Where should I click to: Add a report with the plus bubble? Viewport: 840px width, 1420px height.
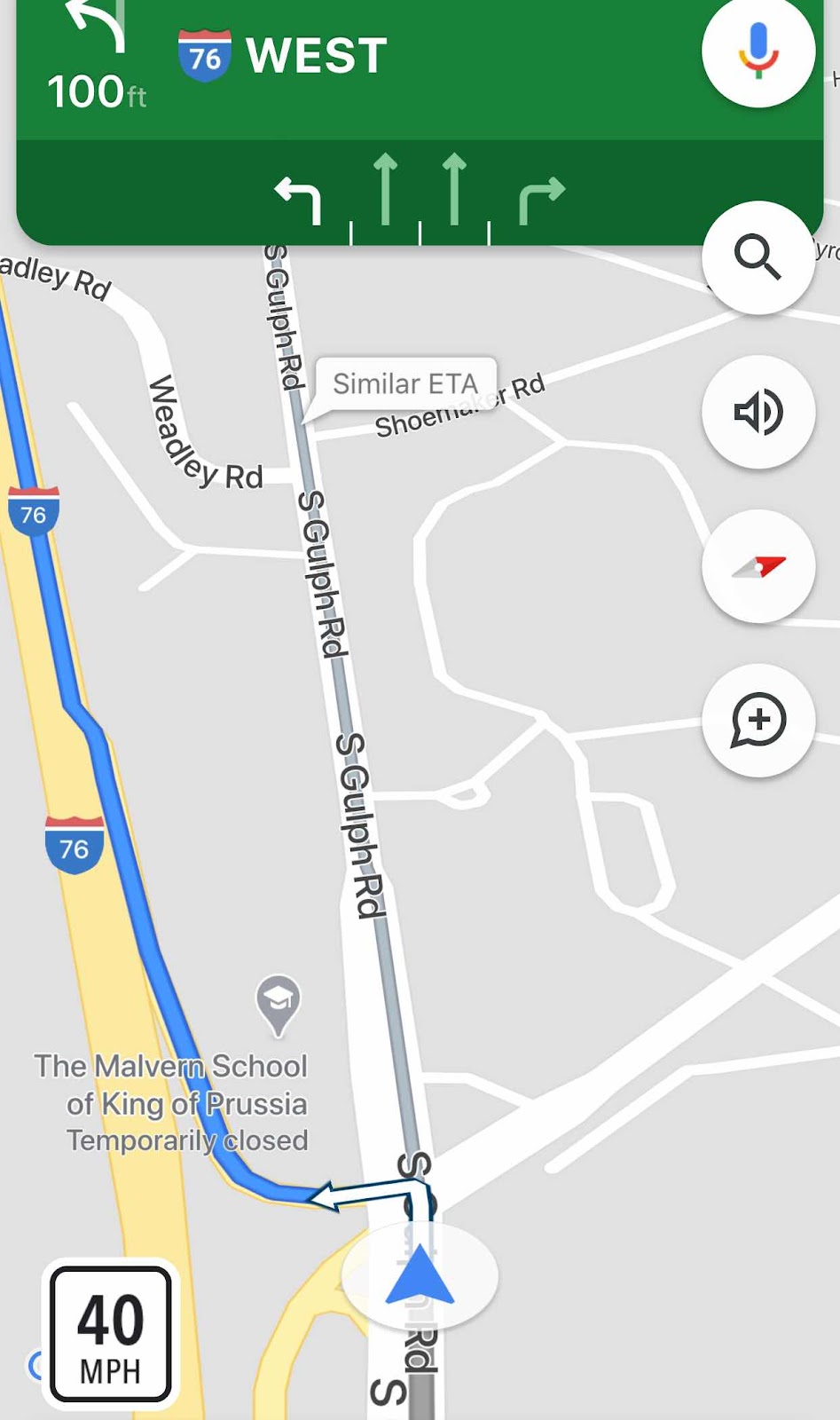pyautogui.click(x=758, y=720)
